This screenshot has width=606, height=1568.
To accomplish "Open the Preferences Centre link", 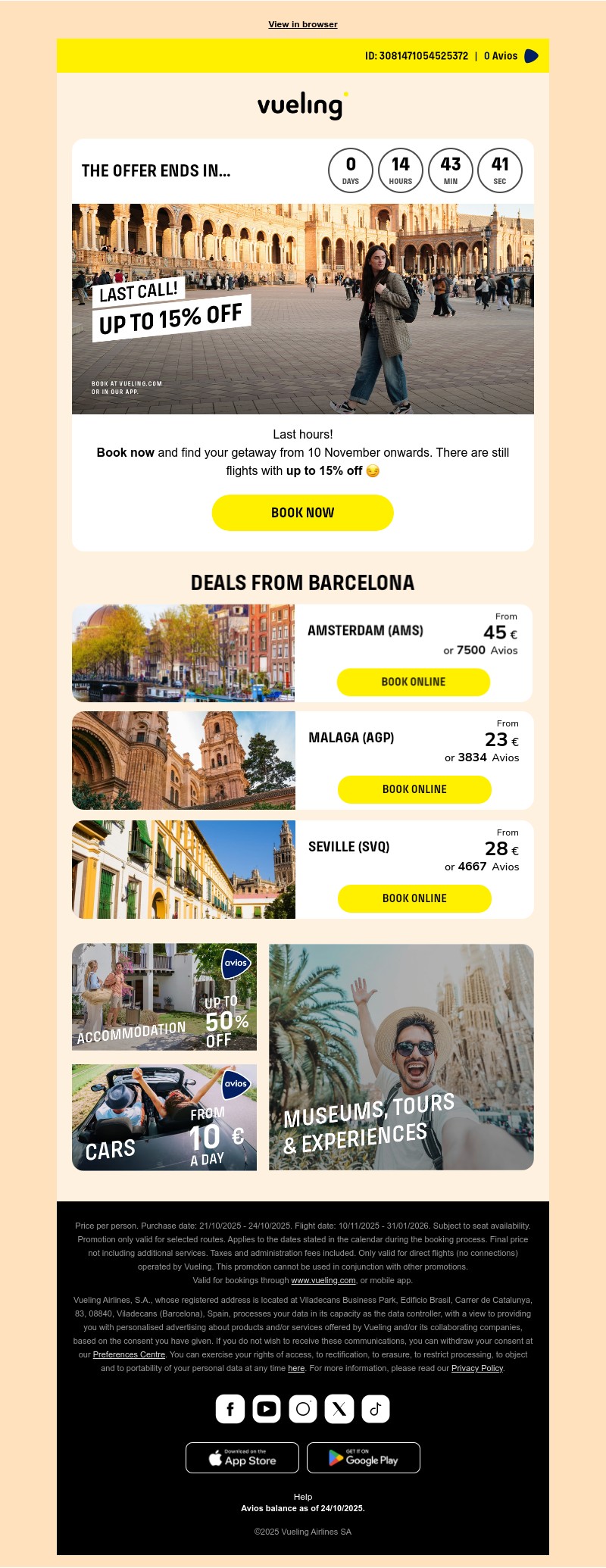I will click(x=129, y=1354).
